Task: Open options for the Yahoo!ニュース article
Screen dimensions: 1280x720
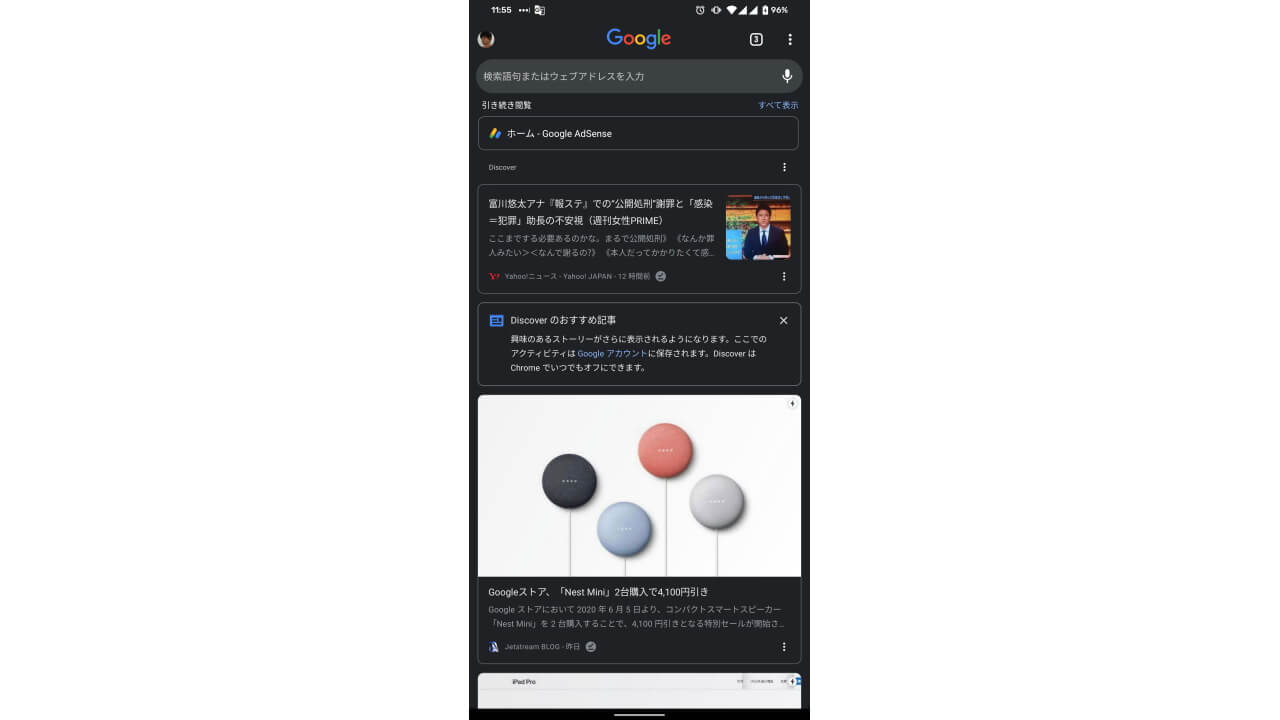Action: pos(784,276)
